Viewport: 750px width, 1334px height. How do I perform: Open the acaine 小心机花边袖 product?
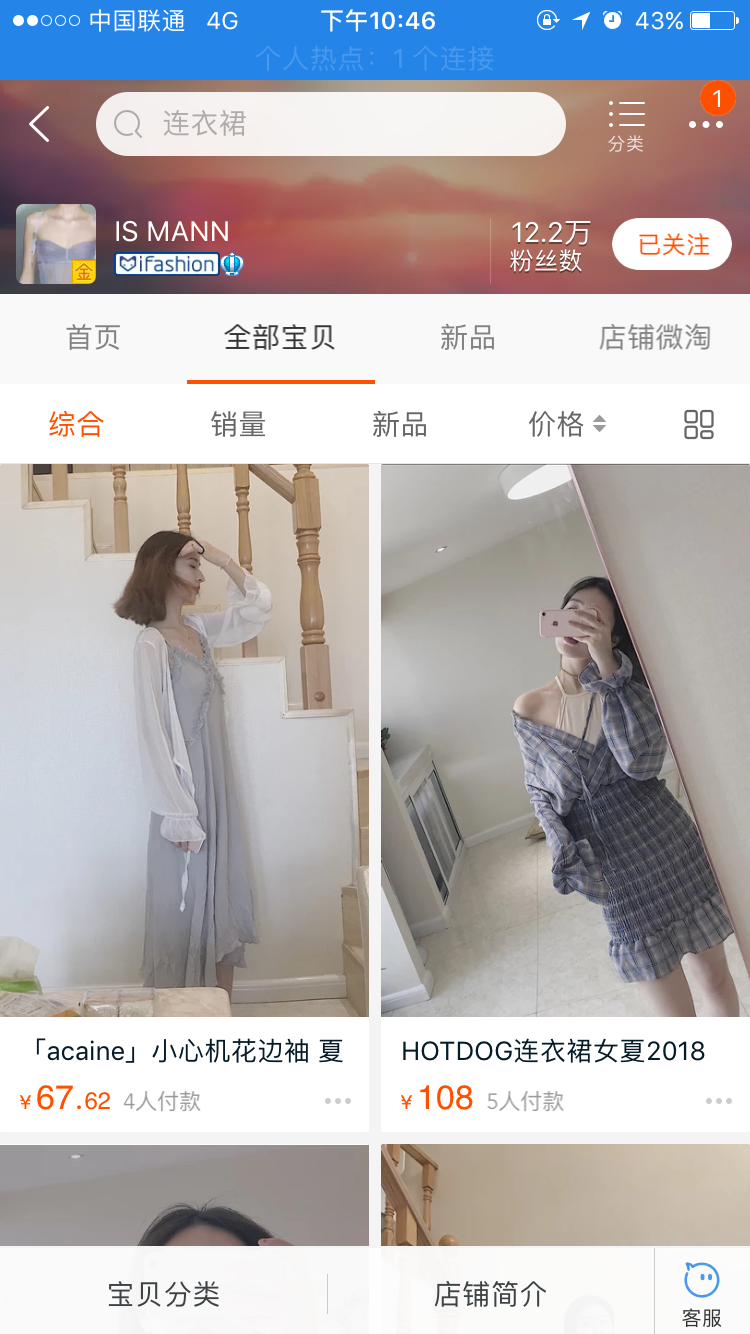point(184,797)
